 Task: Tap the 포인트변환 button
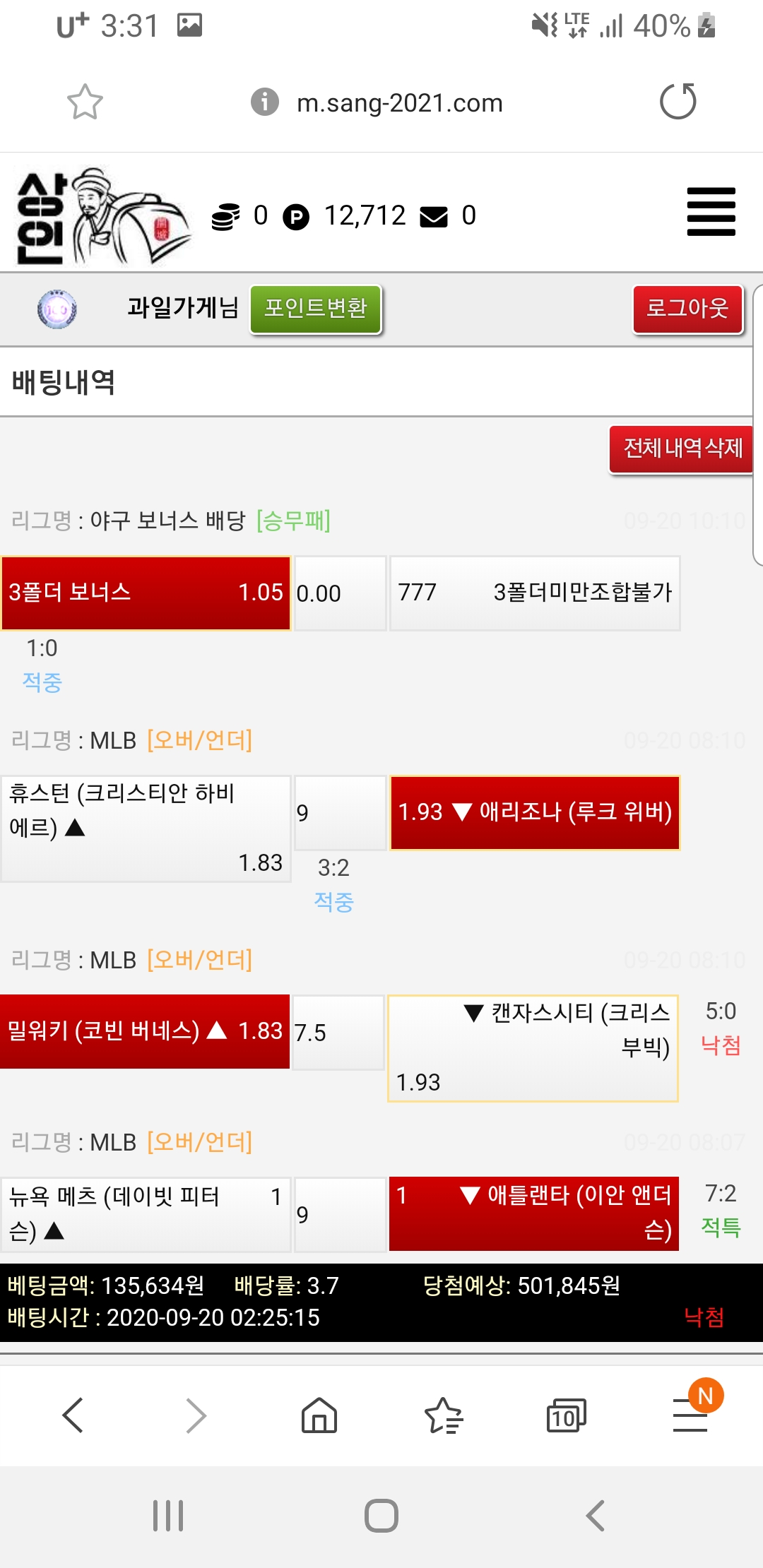pos(316,309)
